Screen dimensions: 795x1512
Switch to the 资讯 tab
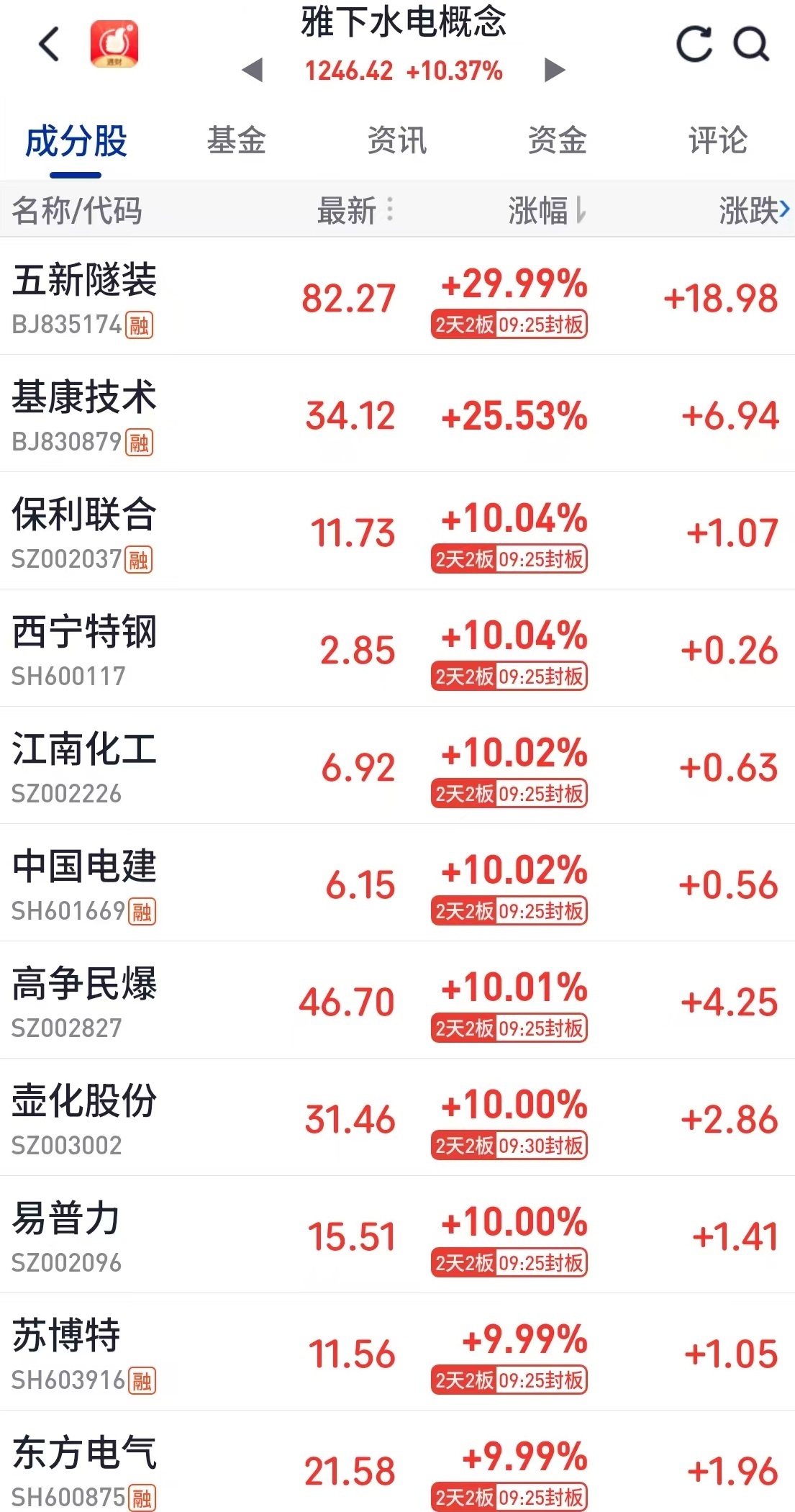pos(396,140)
